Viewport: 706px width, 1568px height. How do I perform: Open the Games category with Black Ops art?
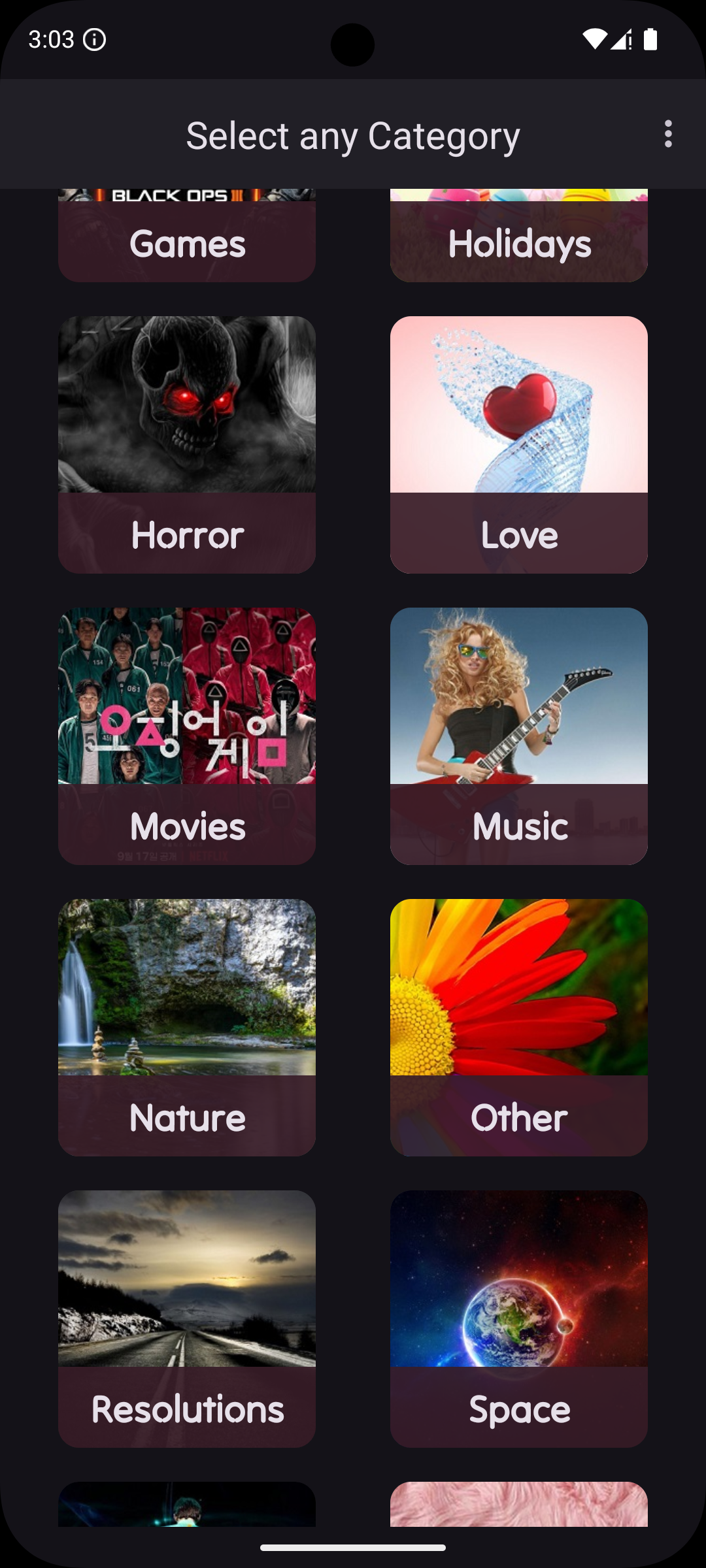[186, 235]
